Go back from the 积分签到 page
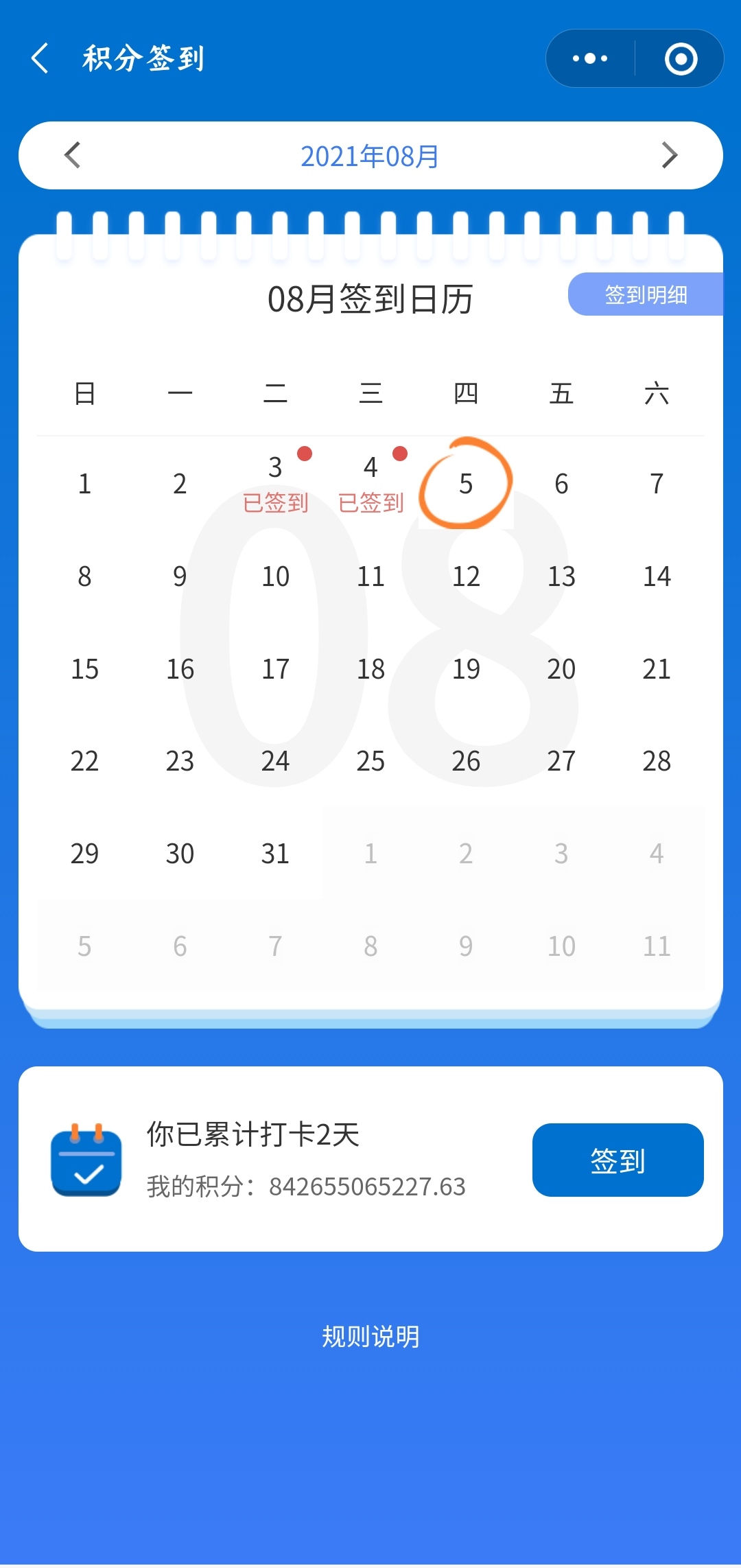741x1568 pixels. 40,58
